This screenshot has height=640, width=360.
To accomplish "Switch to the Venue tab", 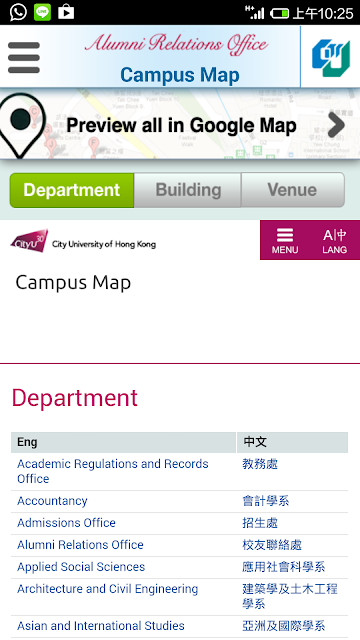I will [293, 190].
